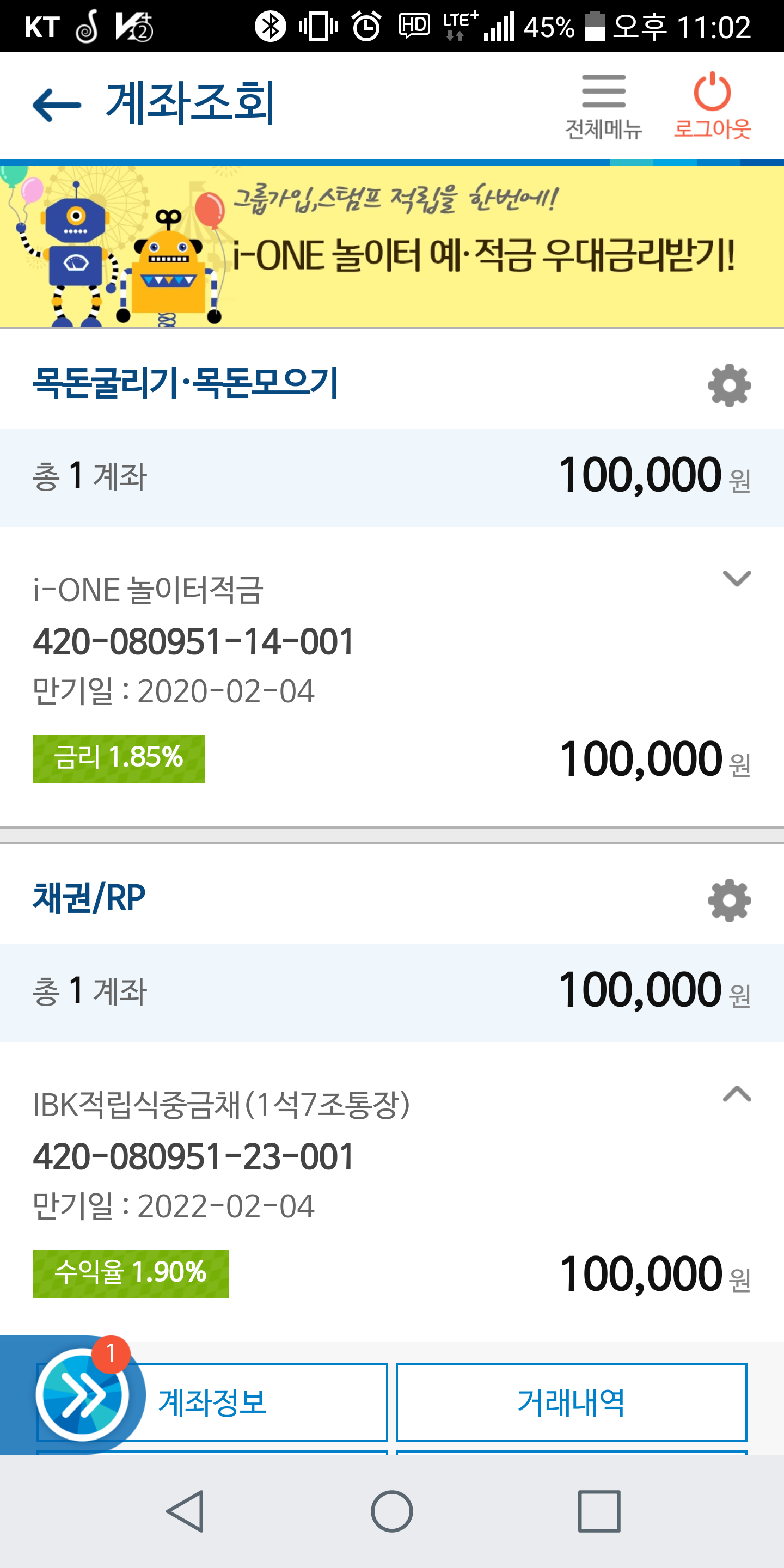Open settings gear for 목돈굴리기·목돈모으기
Viewport: 784px width, 1568px height.
[729, 385]
